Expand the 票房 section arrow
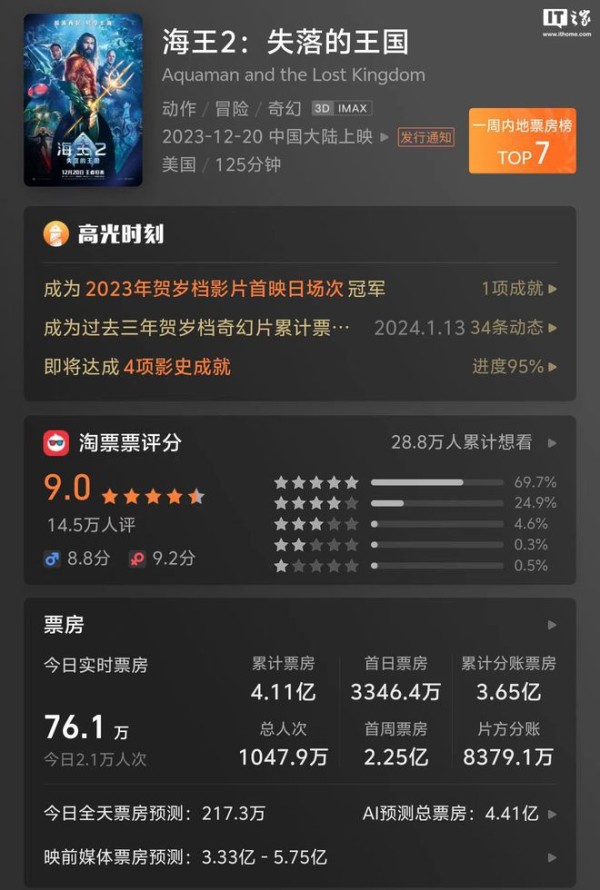 pyautogui.click(x=552, y=625)
